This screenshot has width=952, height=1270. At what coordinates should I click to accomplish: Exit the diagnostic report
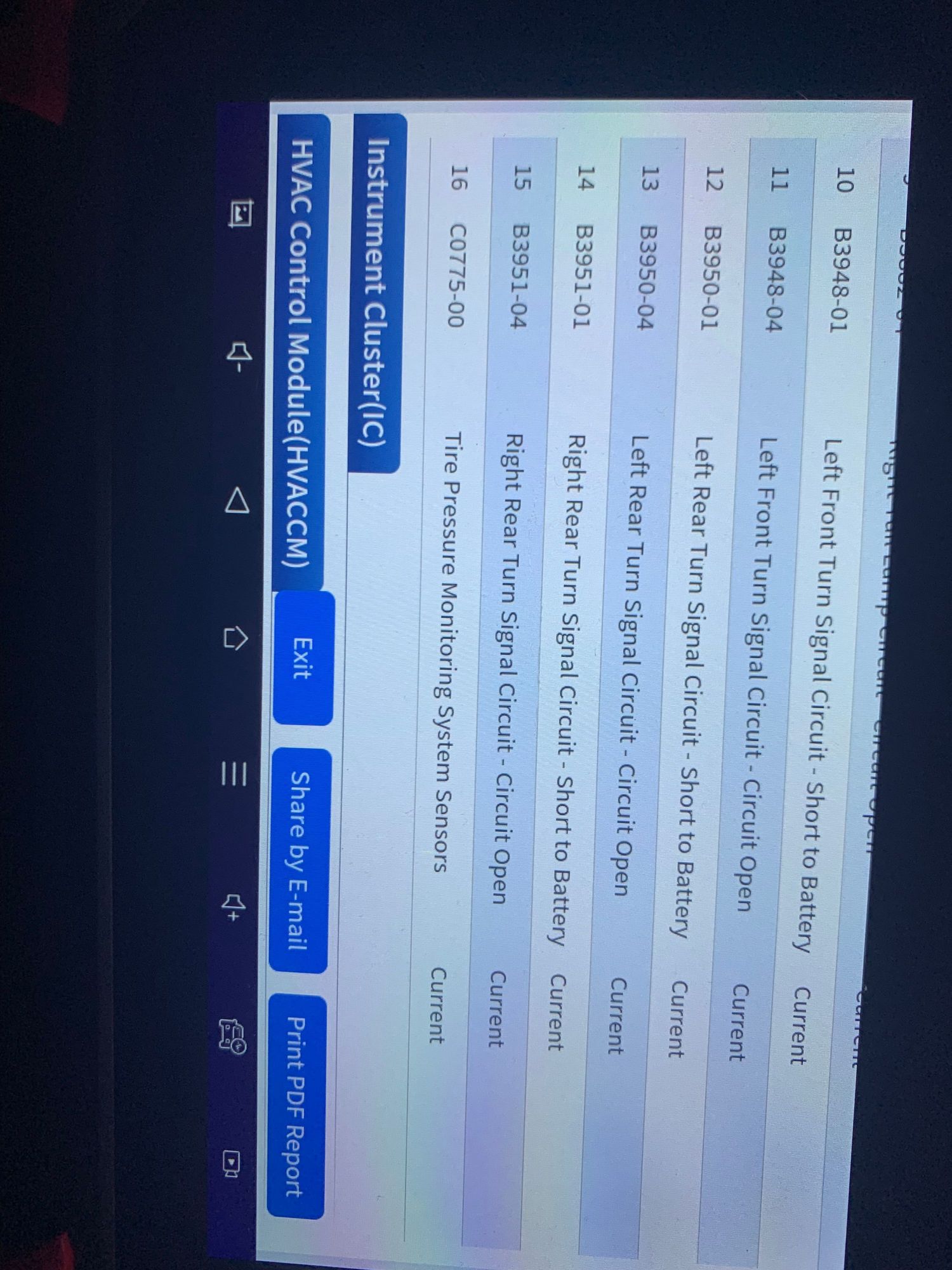pos(303,658)
